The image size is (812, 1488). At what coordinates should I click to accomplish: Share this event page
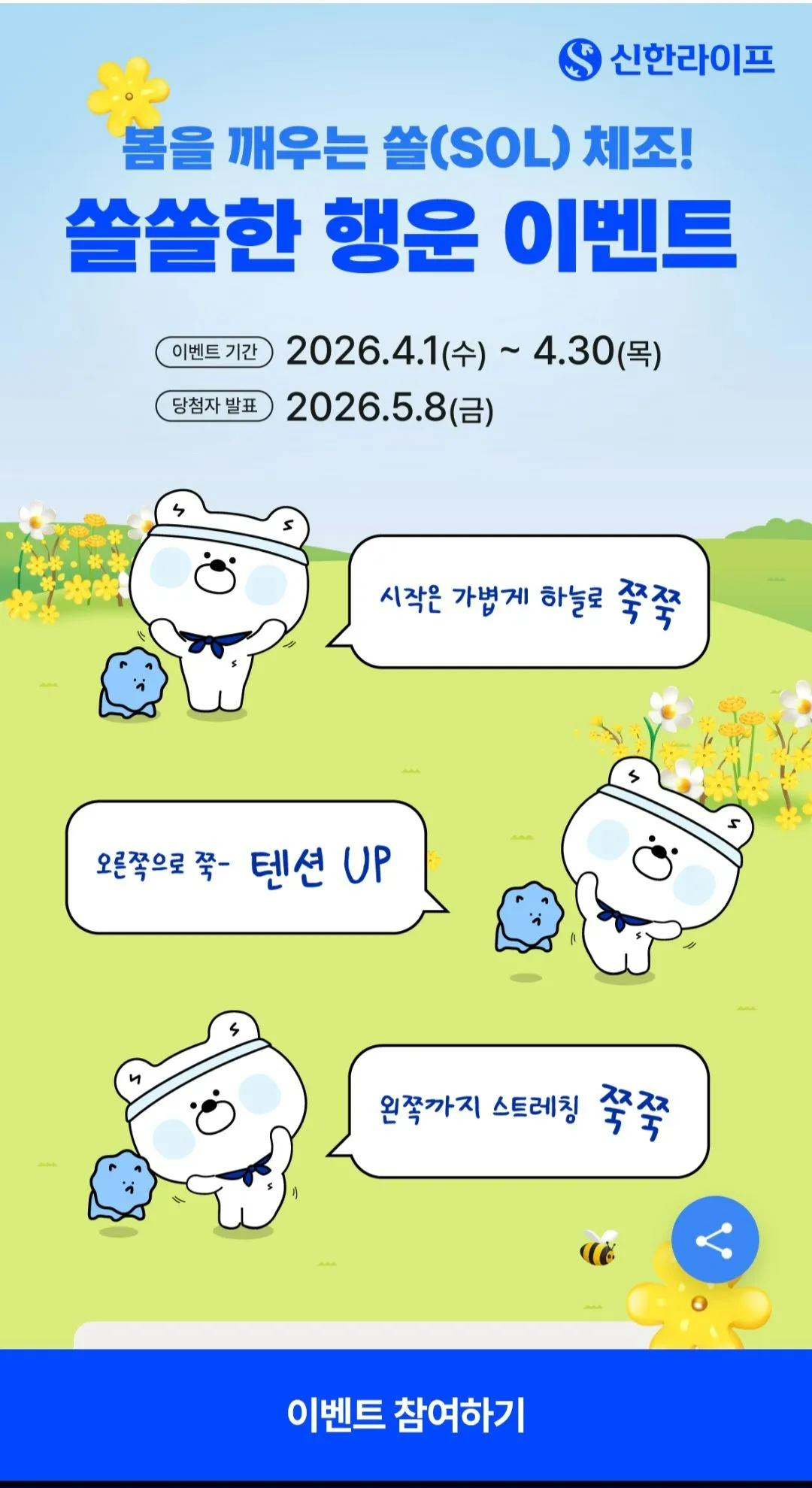tap(714, 1240)
